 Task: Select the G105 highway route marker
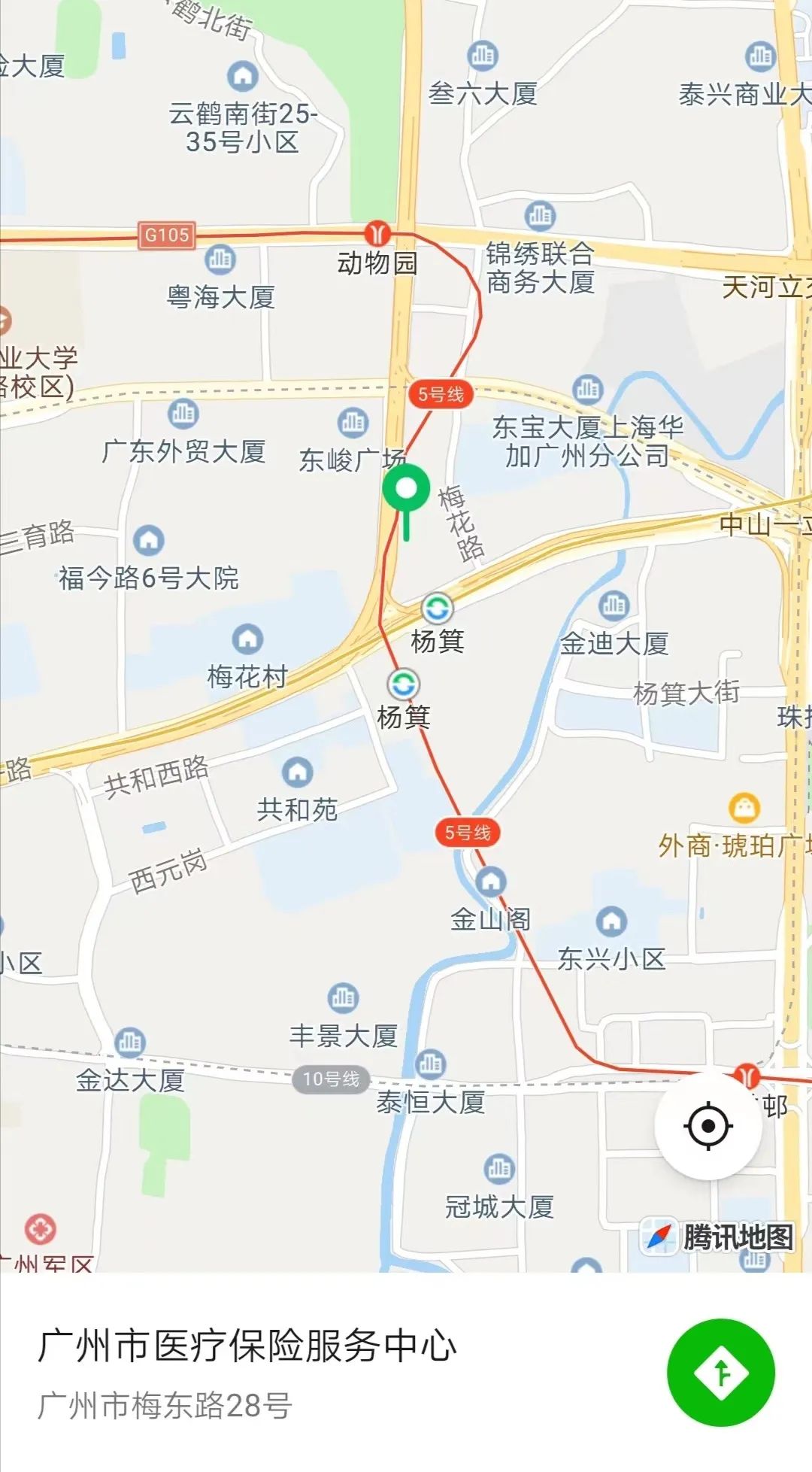pyautogui.click(x=168, y=235)
